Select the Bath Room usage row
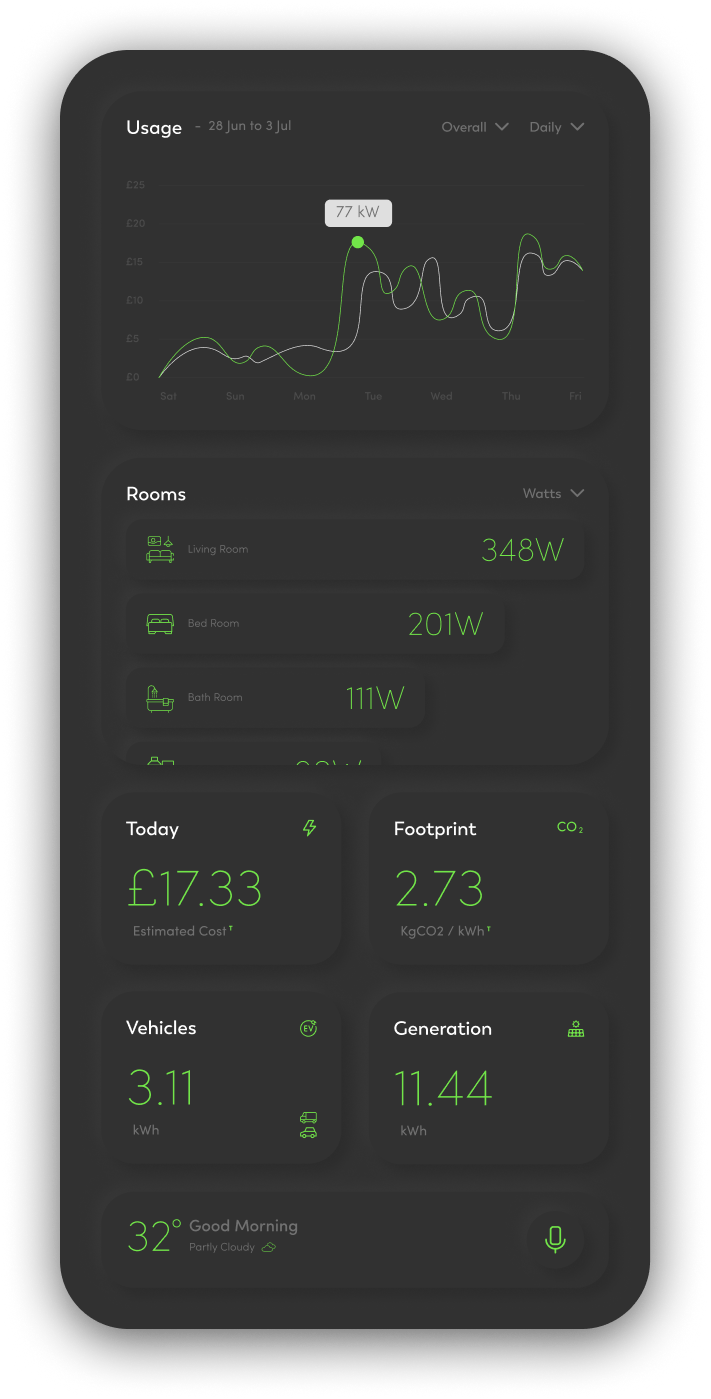This screenshot has width=711, height=1399. [x=275, y=698]
